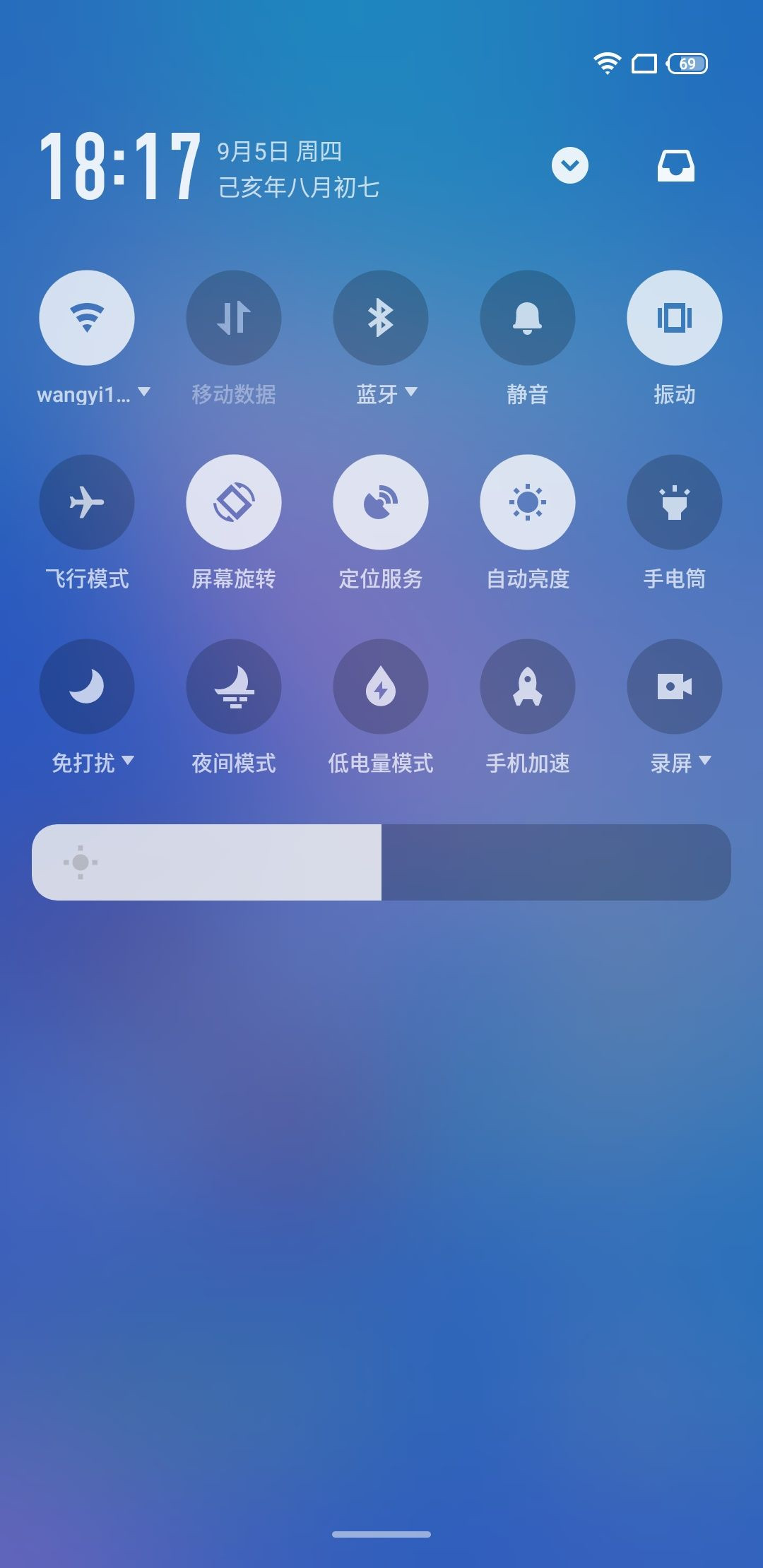Enable airplane mode (飞行模式)
This screenshot has height=1568, width=763.
pos(87,502)
